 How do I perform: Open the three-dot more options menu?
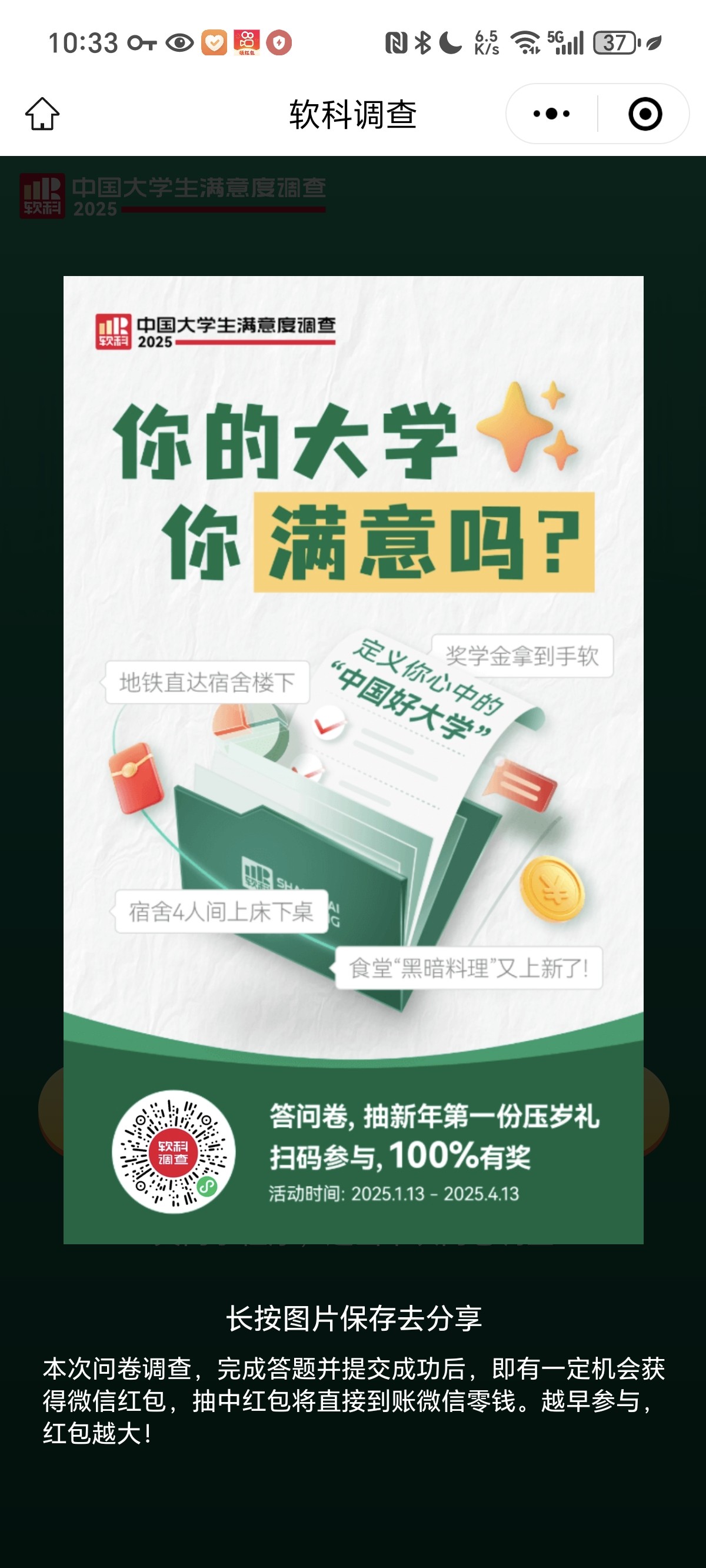551,114
